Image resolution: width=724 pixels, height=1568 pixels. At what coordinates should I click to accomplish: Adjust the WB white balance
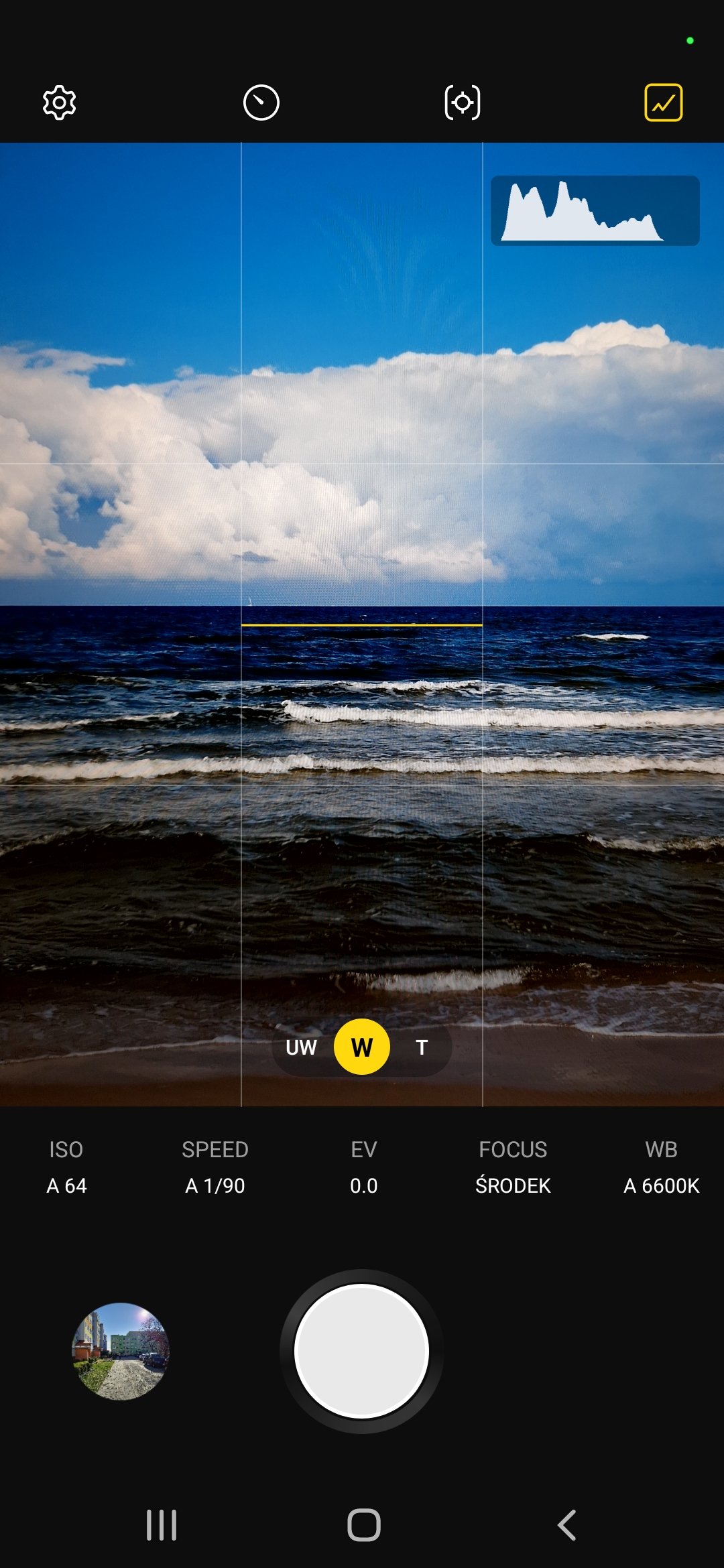(x=661, y=1167)
